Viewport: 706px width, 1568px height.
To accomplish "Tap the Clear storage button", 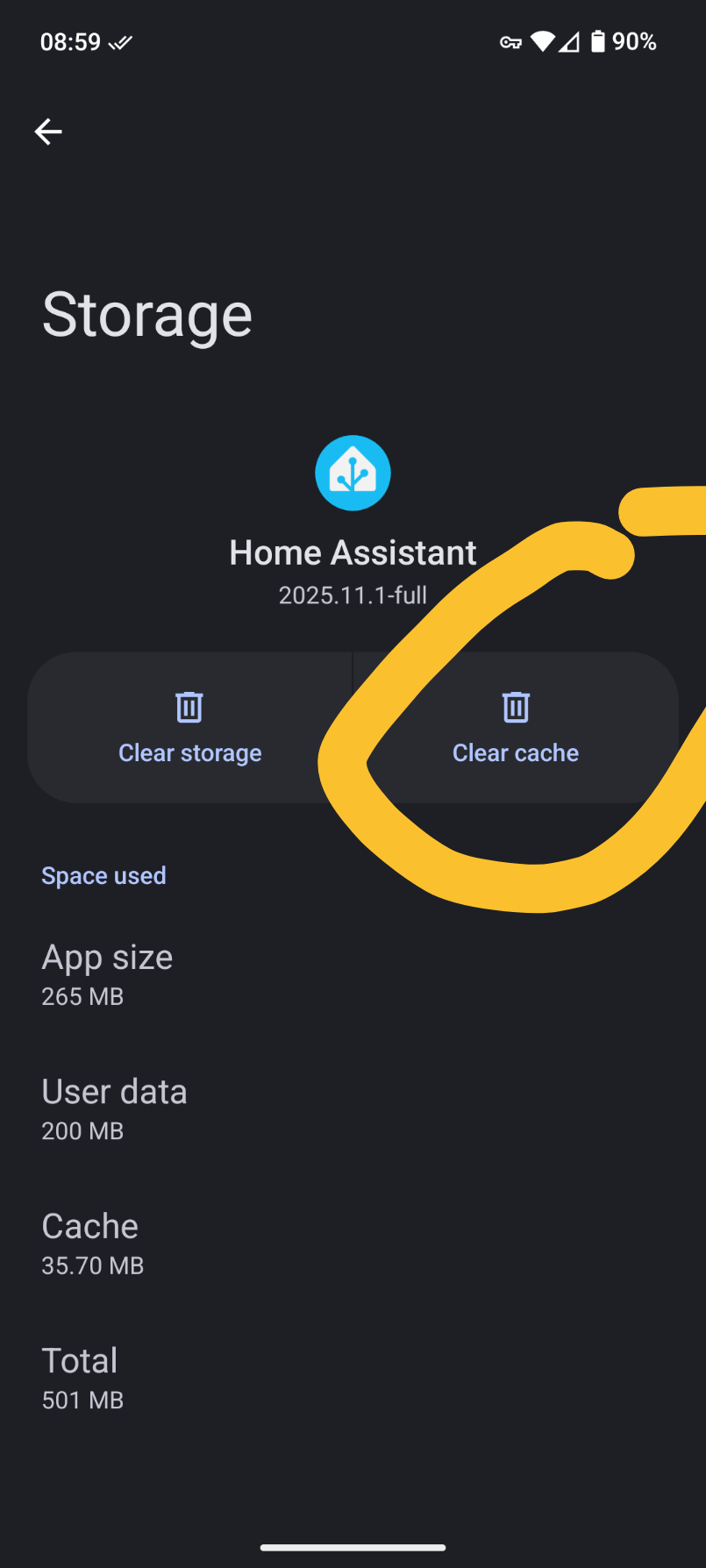I will click(189, 728).
